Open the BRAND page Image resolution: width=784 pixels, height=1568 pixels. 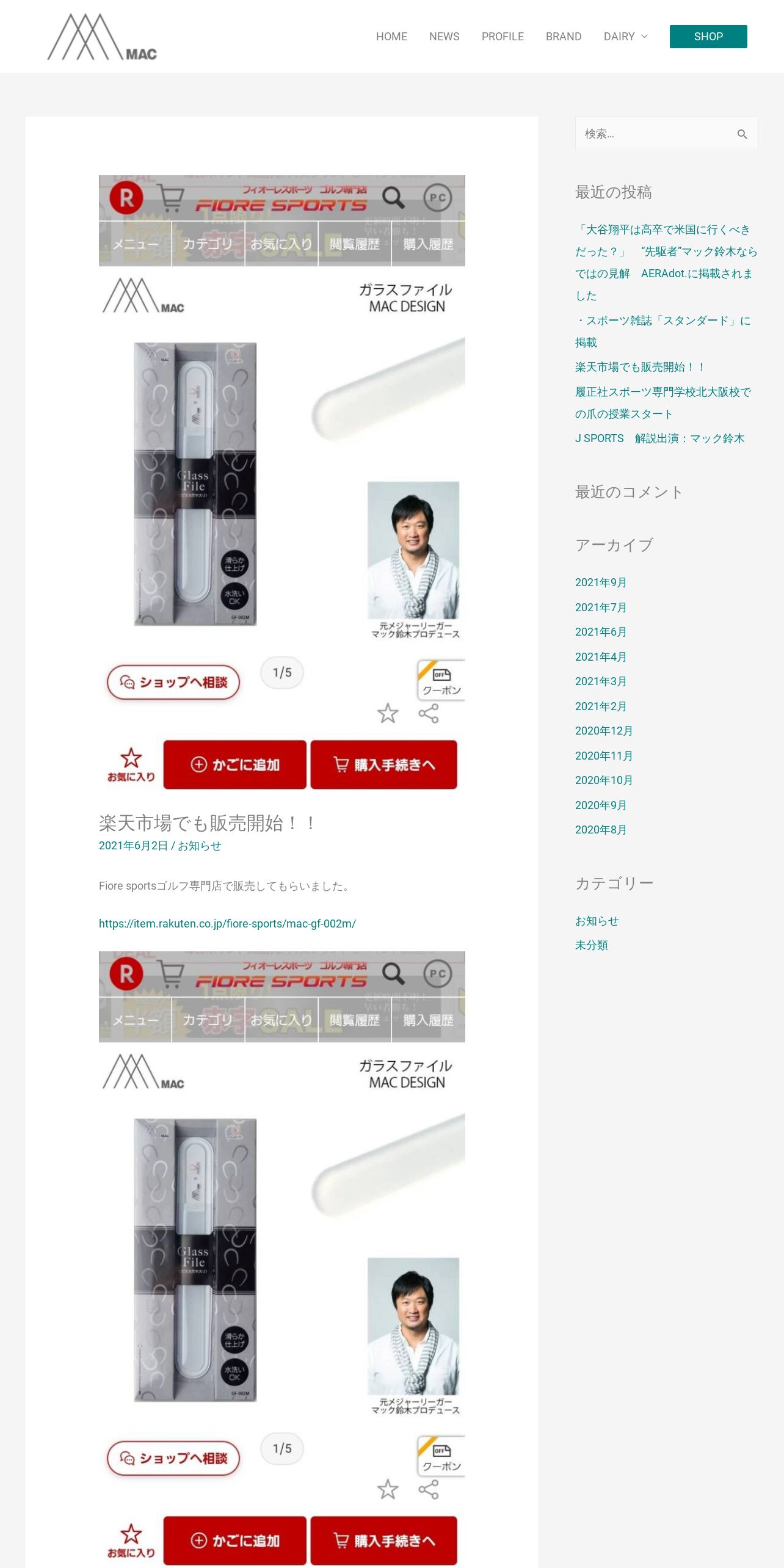[563, 37]
